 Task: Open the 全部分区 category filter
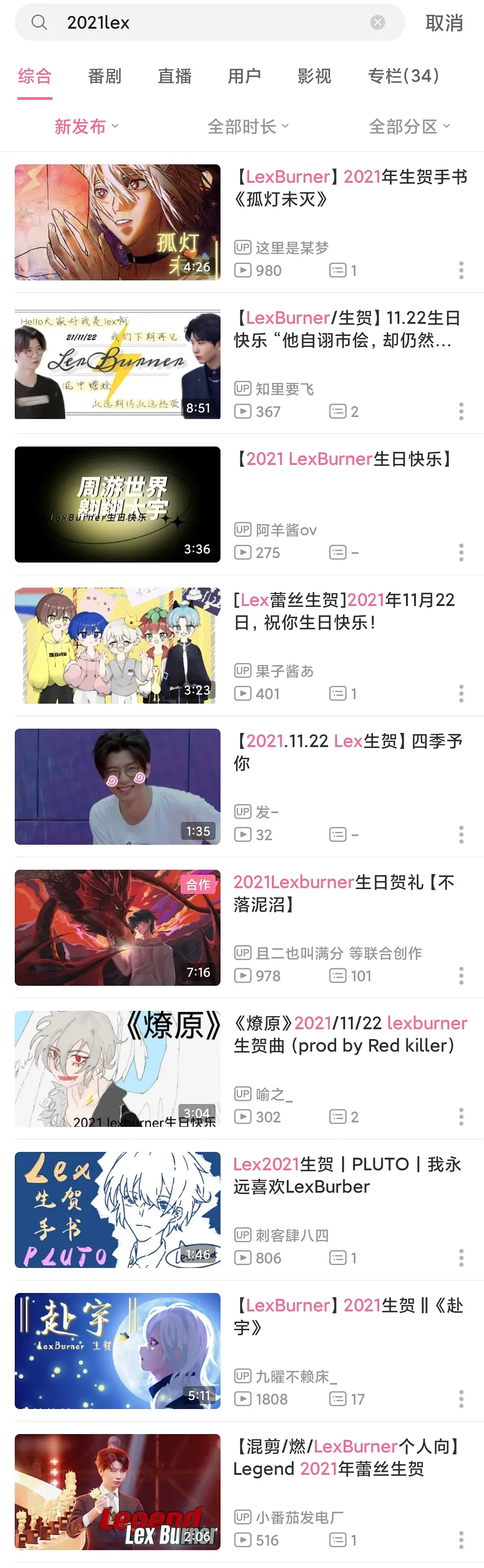coord(409,127)
